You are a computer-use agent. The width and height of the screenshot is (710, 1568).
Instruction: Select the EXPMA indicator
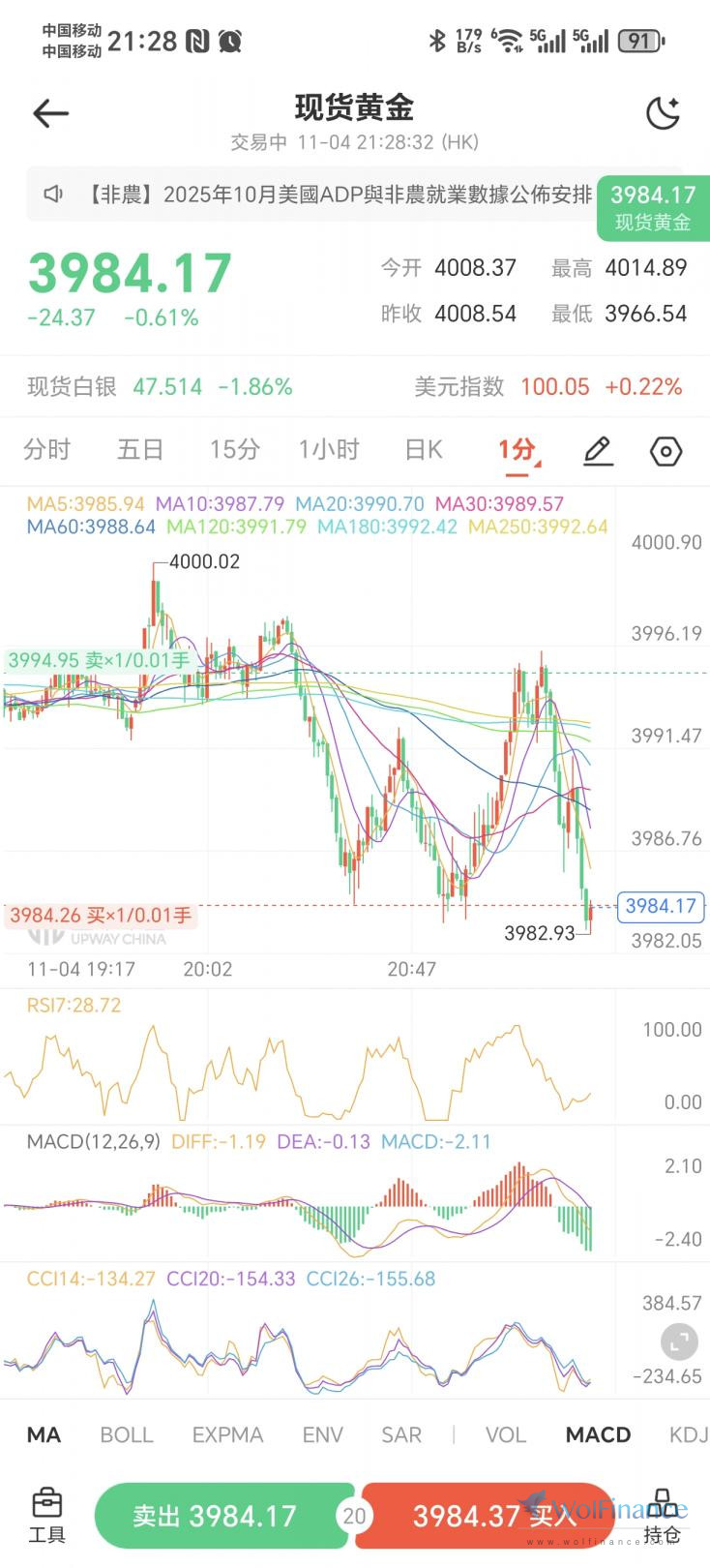coord(227,1434)
